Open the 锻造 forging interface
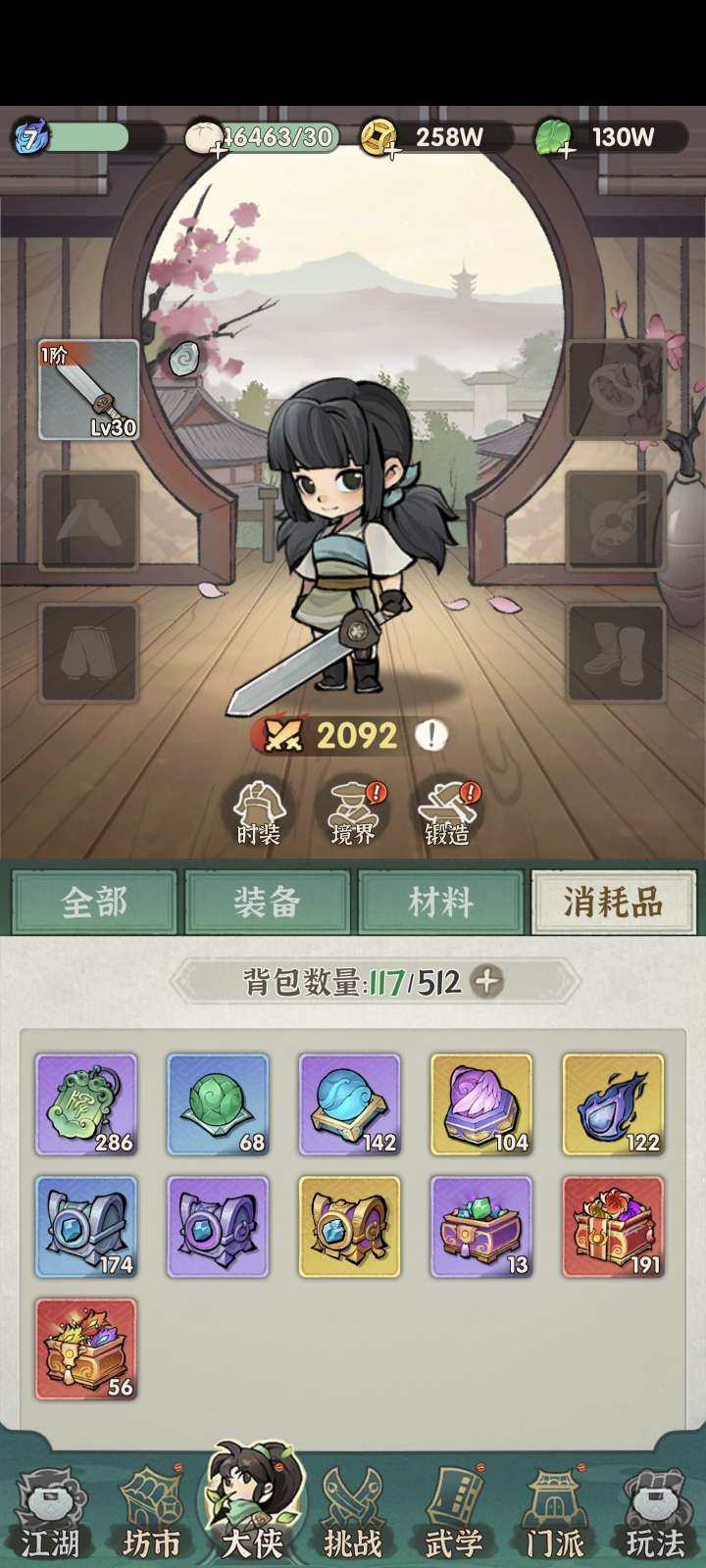 450,813
